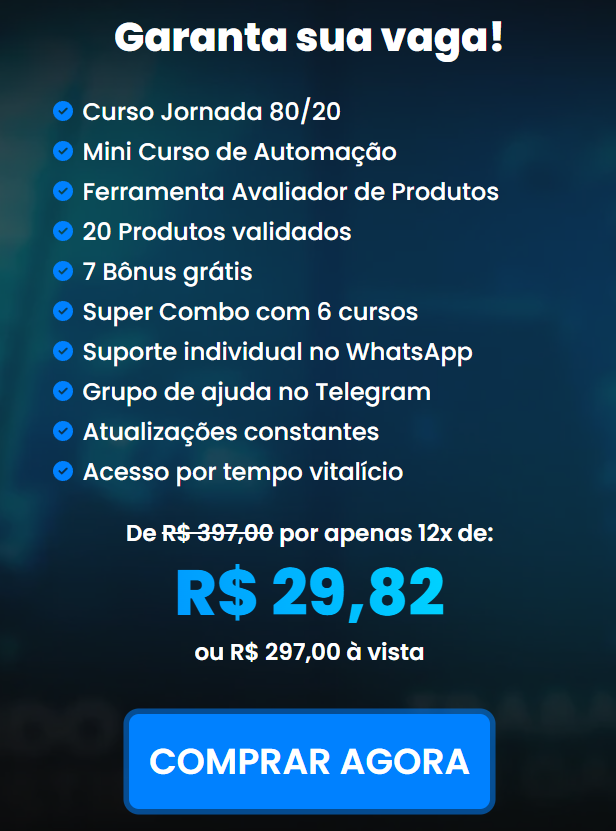
Task: Tap the COMPRAR AGORA button
Action: 309,761
